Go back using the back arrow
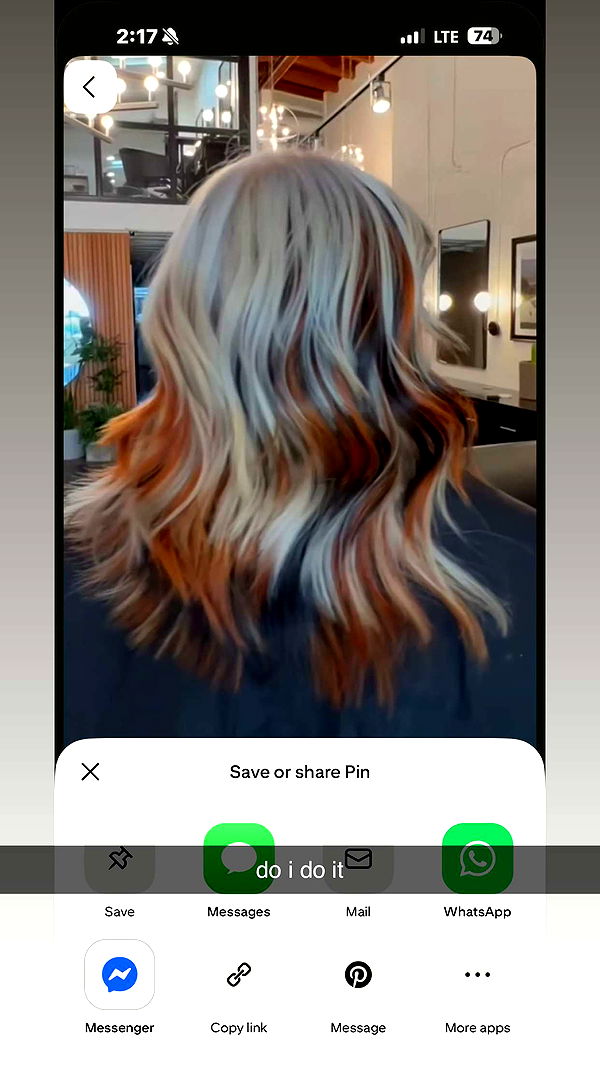Screen dimensions: 600x1066 point(89,88)
